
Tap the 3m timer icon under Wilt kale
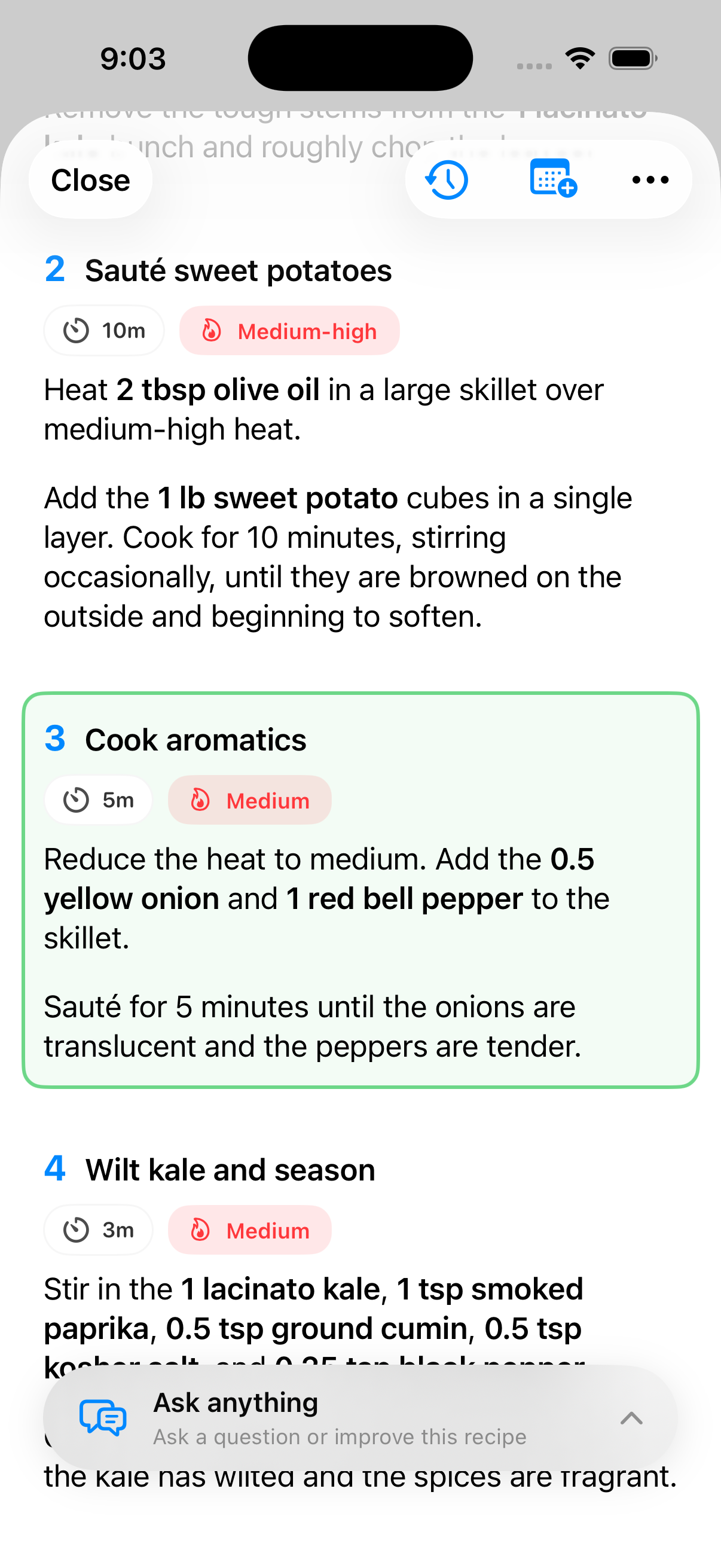(x=75, y=1230)
